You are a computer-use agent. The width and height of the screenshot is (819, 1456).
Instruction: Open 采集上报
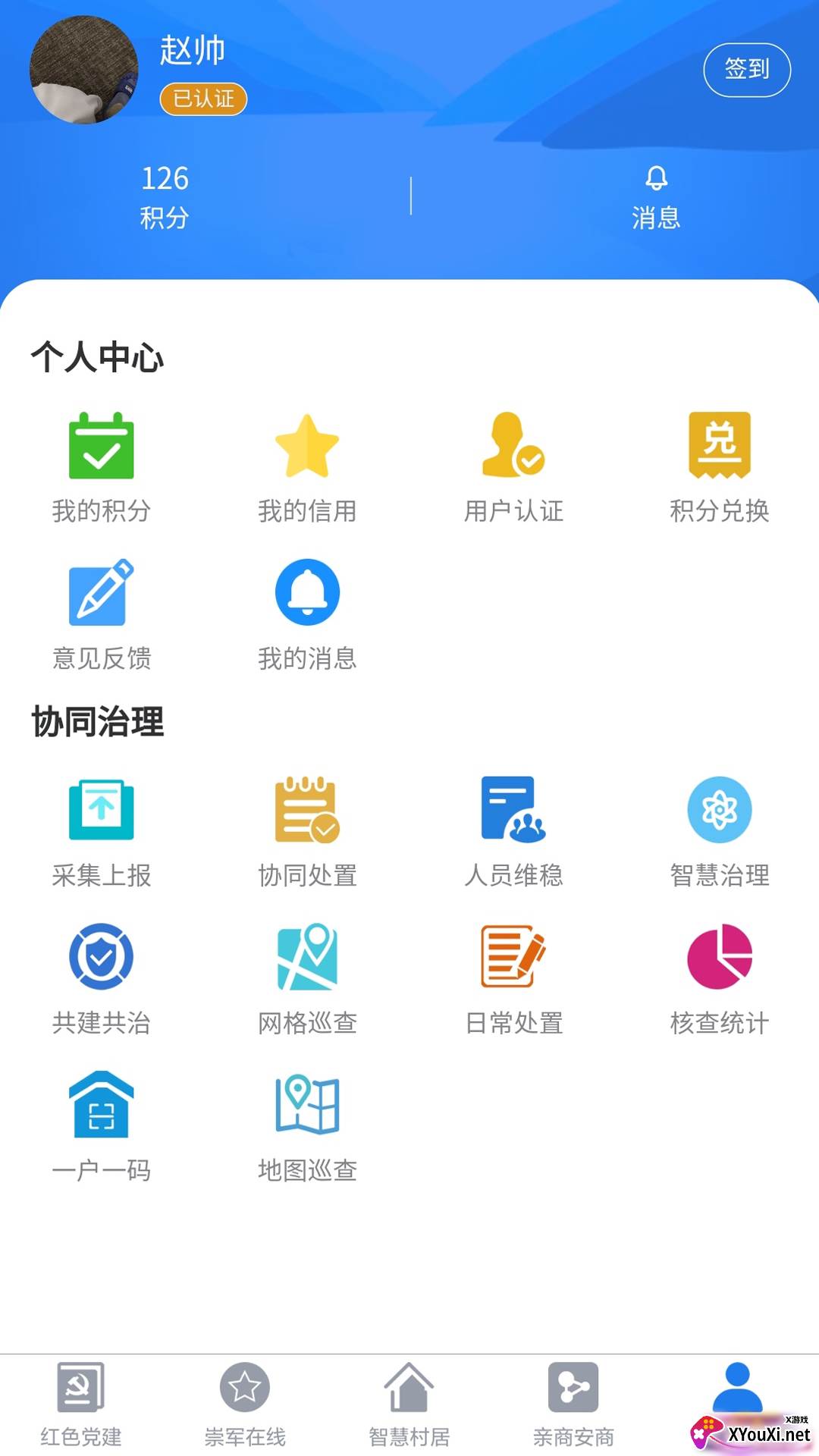102,832
